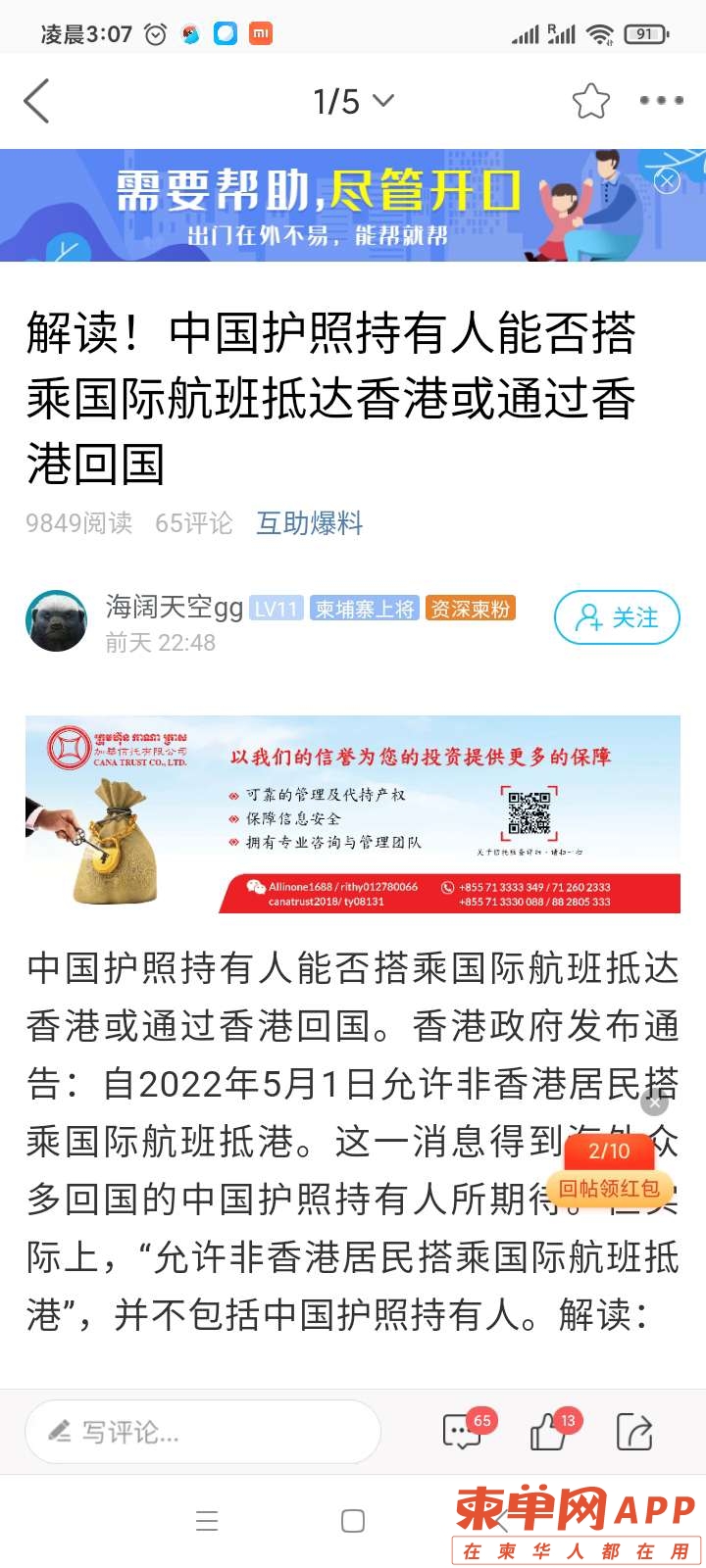Image resolution: width=706 pixels, height=1568 pixels.
Task: Write a comment in 写评论 field
Action: (x=202, y=1432)
